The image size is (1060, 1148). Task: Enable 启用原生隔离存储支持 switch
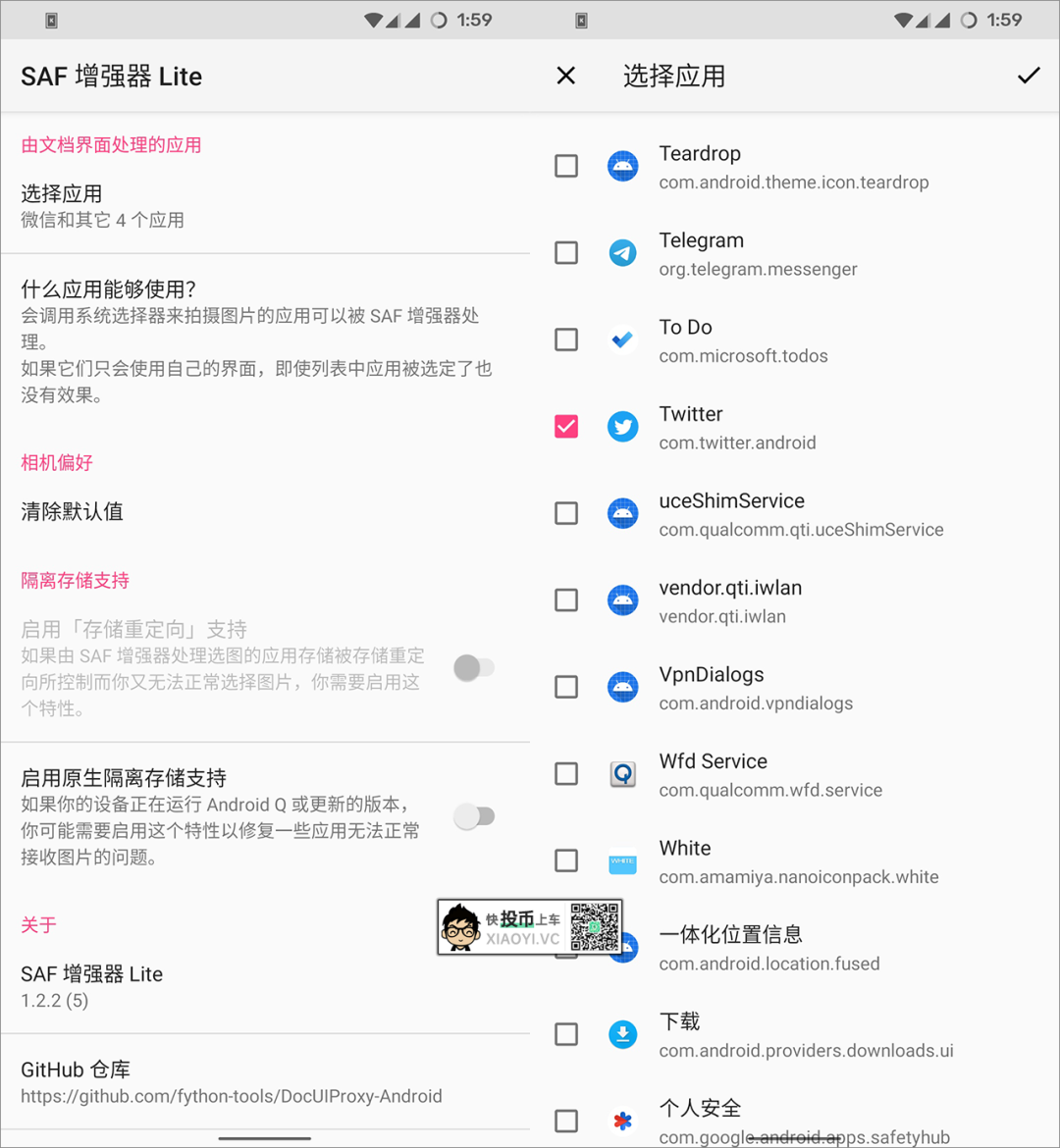click(474, 816)
